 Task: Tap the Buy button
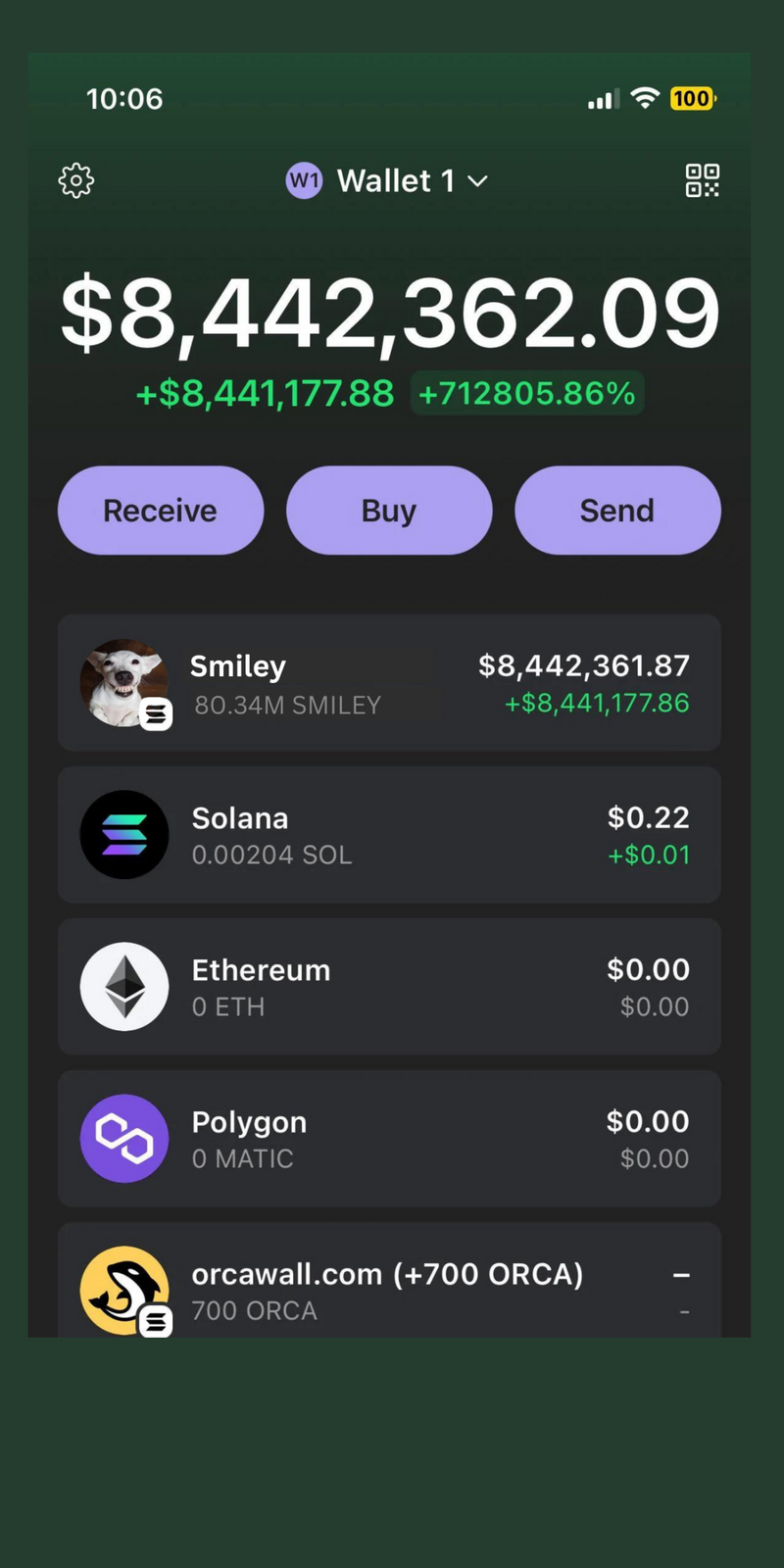389,511
